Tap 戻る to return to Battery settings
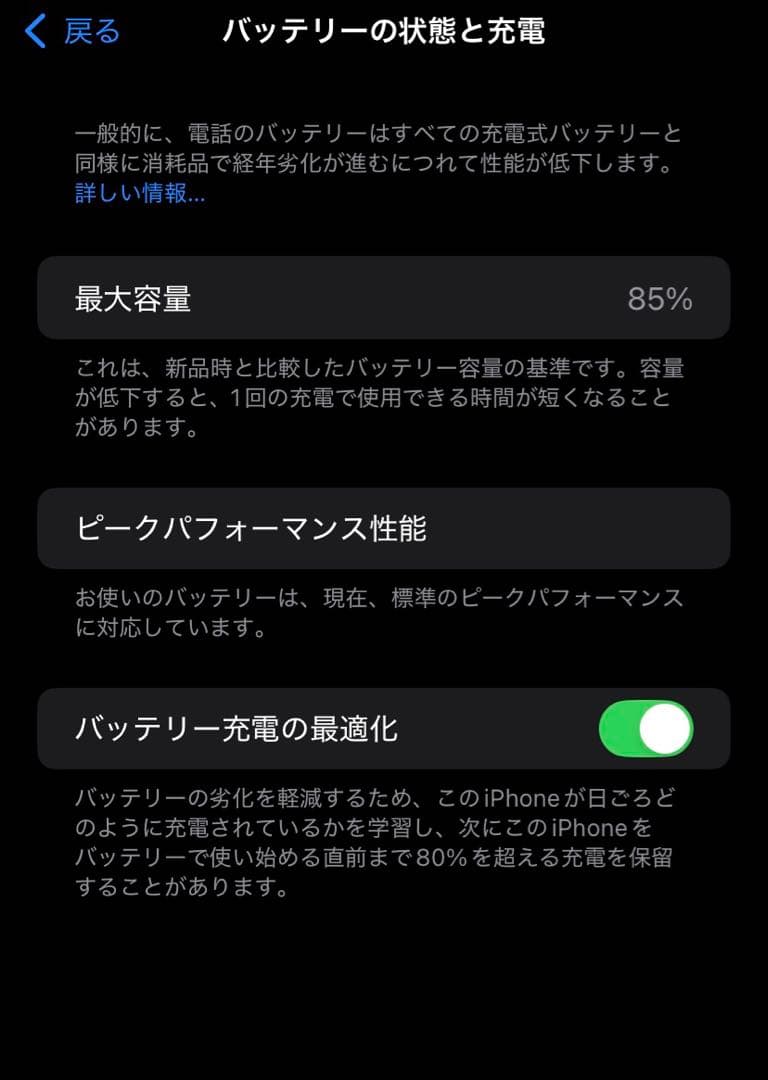The width and height of the screenshot is (768, 1080). tap(90, 31)
